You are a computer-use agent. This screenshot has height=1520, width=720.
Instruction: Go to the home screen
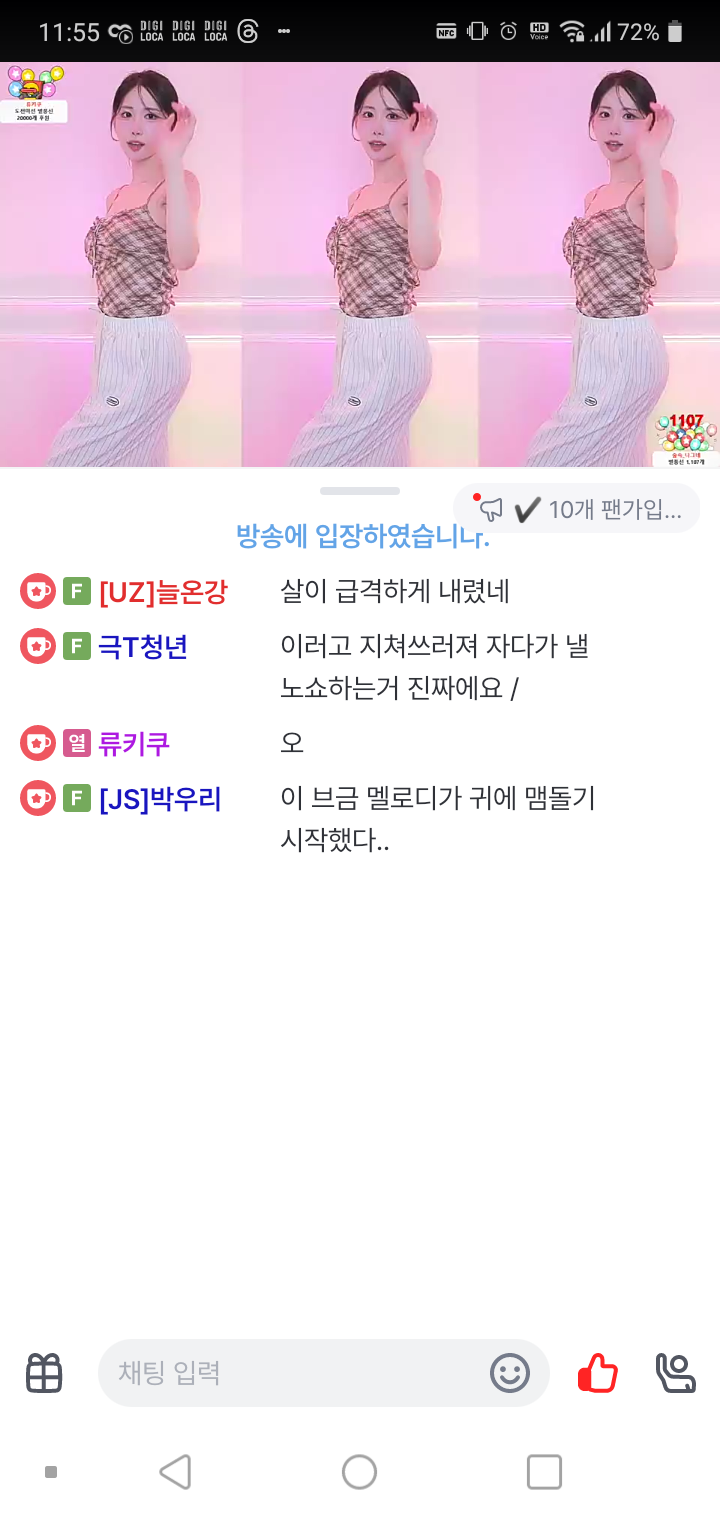click(x=359, y=1472)
